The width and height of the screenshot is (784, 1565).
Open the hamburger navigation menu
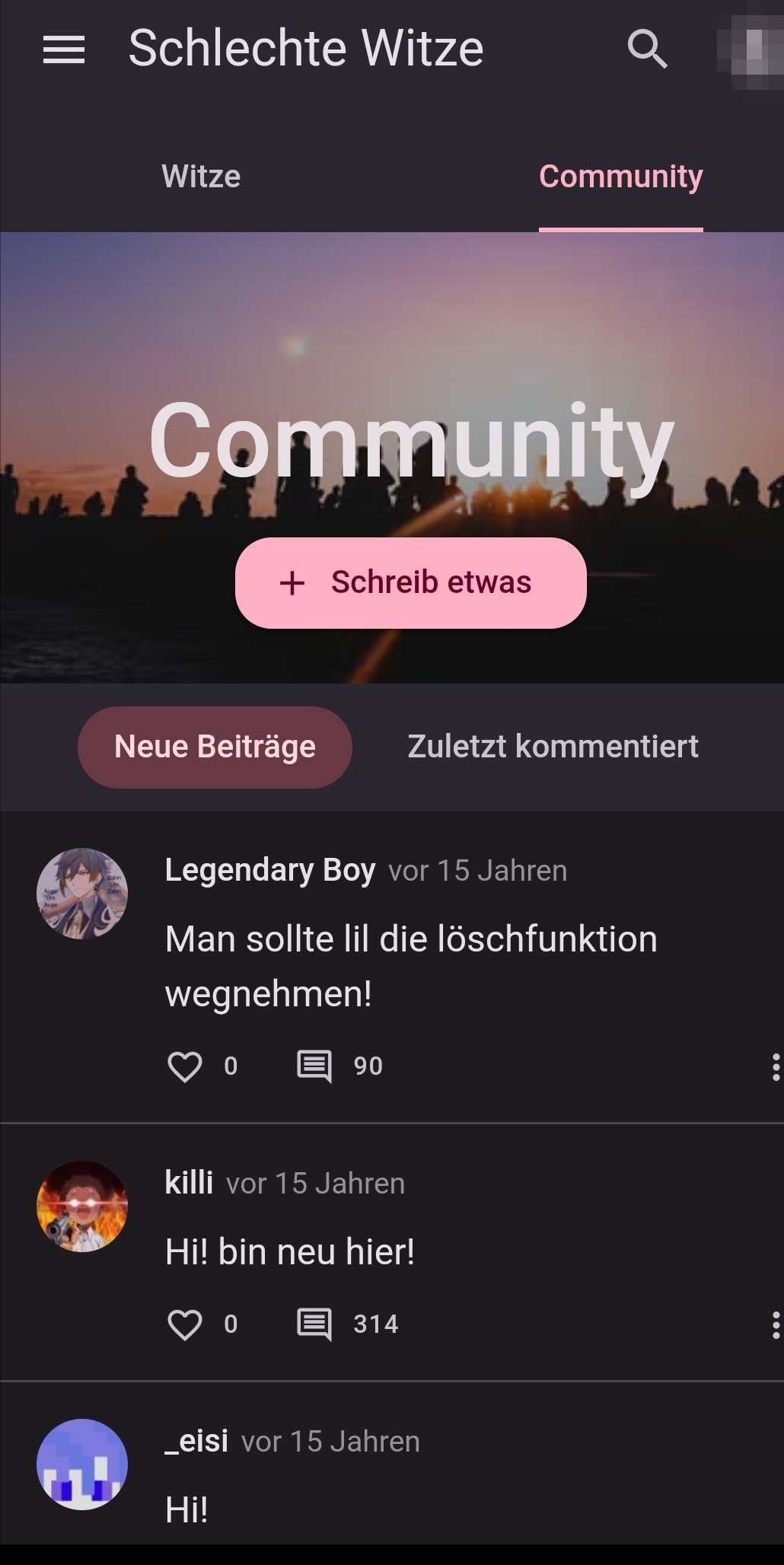pyautogui.click(x=64, y=49)
